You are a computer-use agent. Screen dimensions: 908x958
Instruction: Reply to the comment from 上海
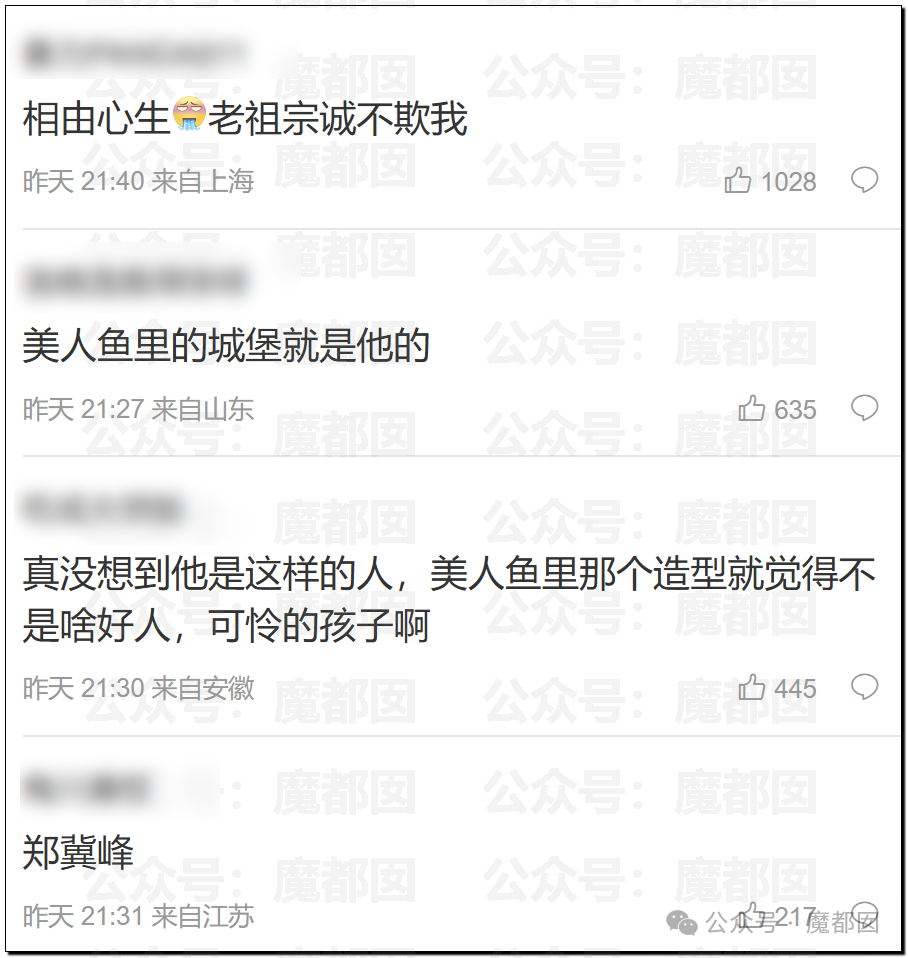coord(864,180)
